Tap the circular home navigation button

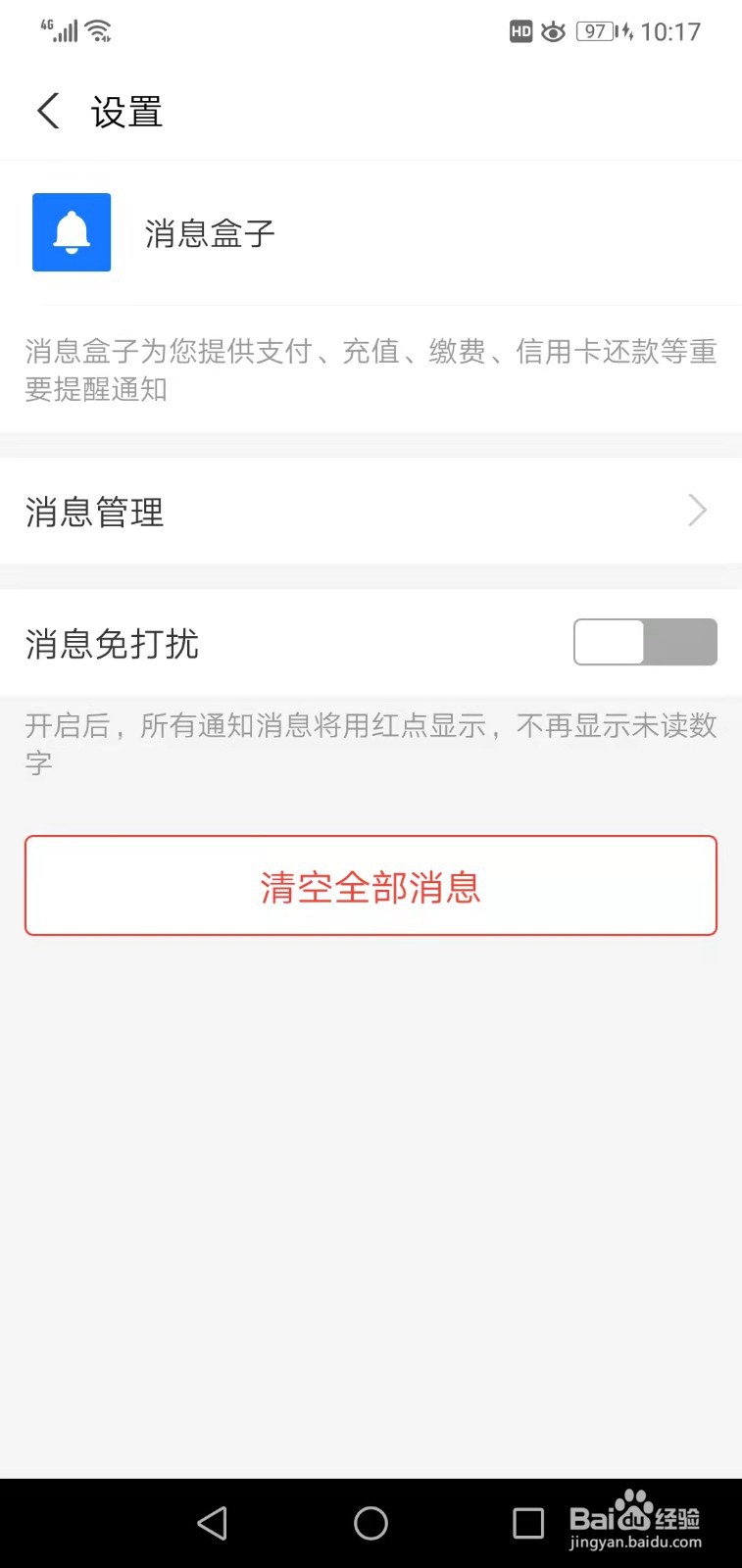click(371, 1523)
